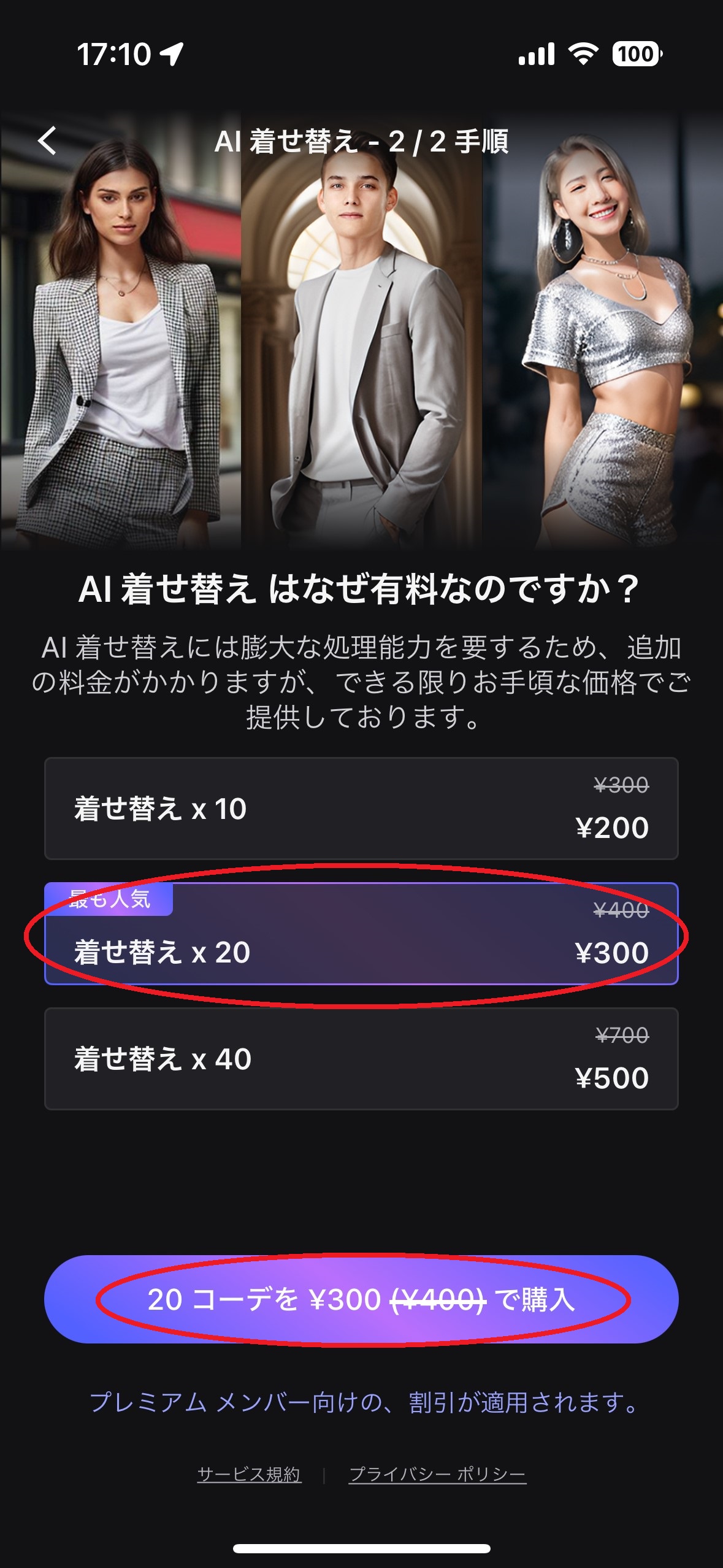
Task: Open プライバシー ポリシー link
Action: click(x=437, y=1474)
